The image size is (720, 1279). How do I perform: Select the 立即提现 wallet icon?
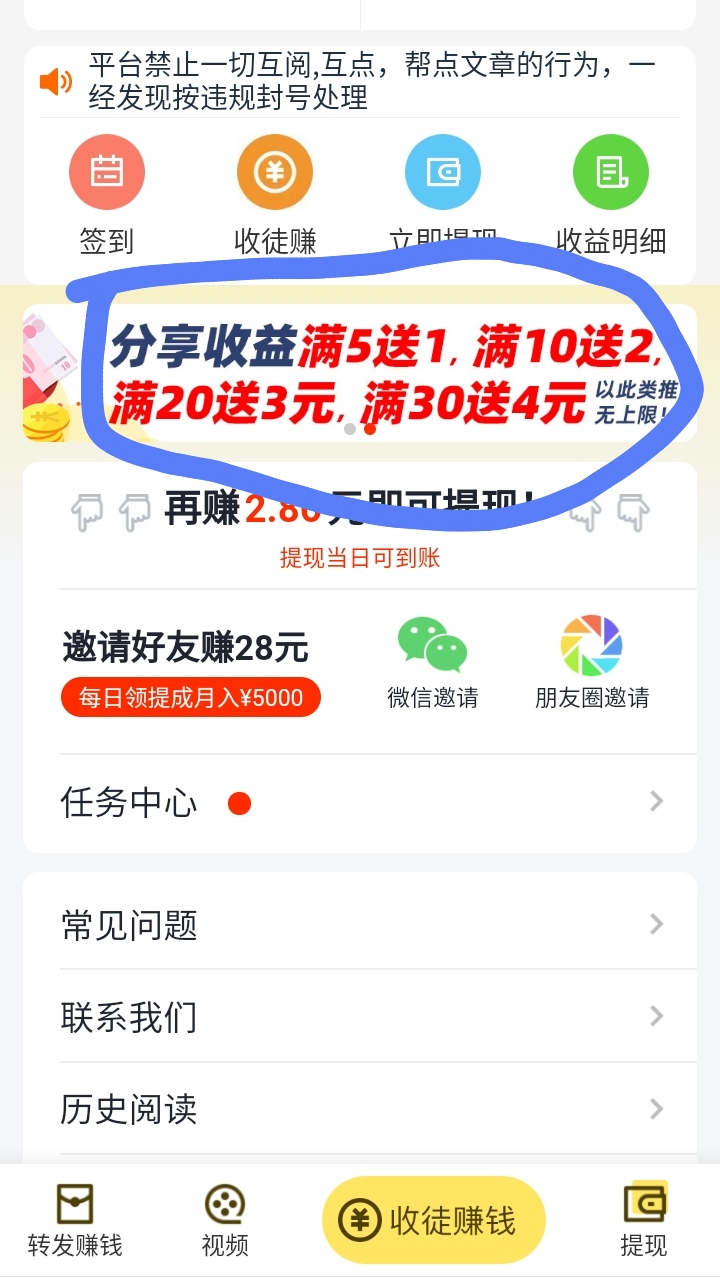click(443, 171)
